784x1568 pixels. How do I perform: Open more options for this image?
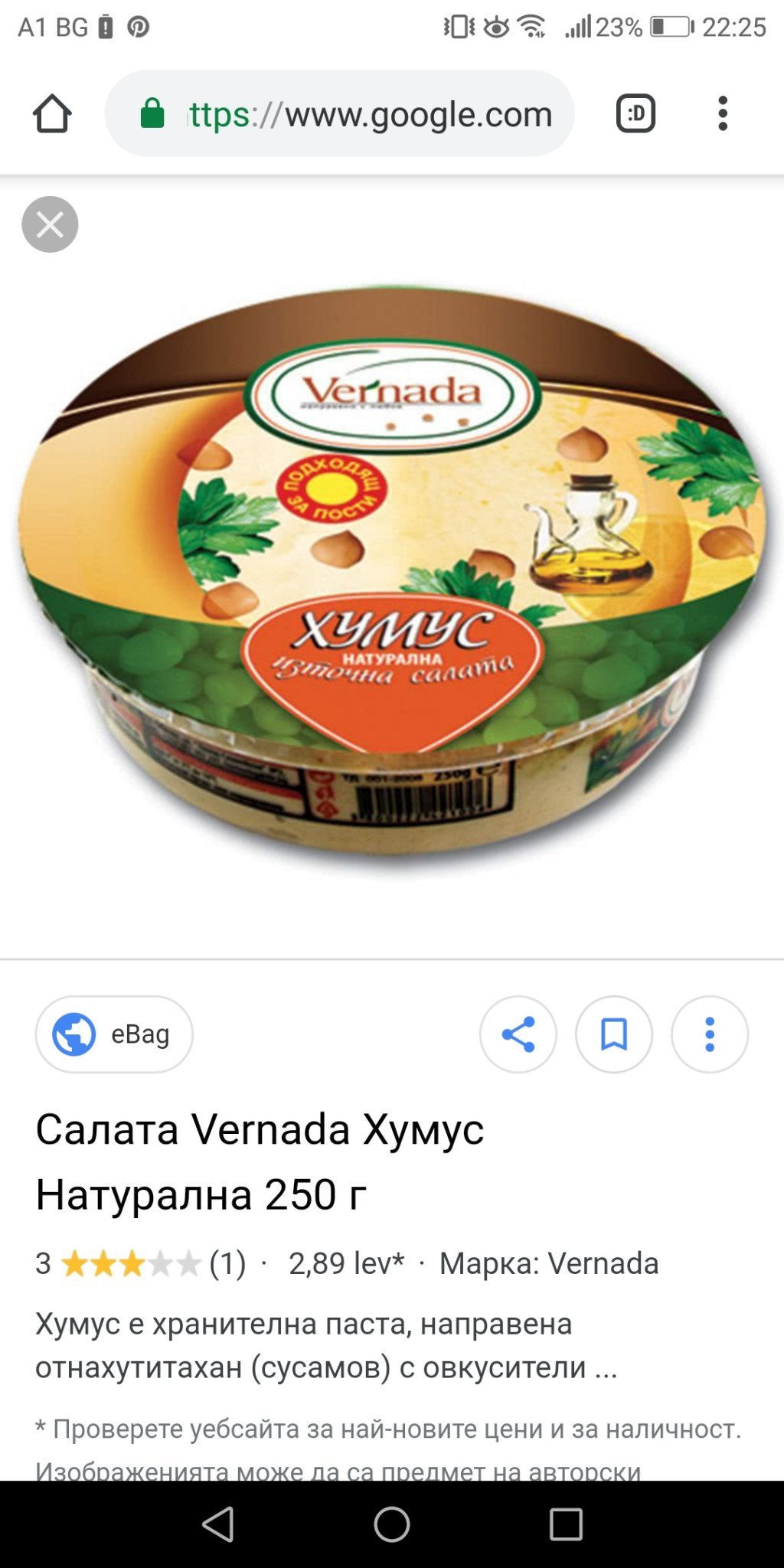coord(710,1034)
